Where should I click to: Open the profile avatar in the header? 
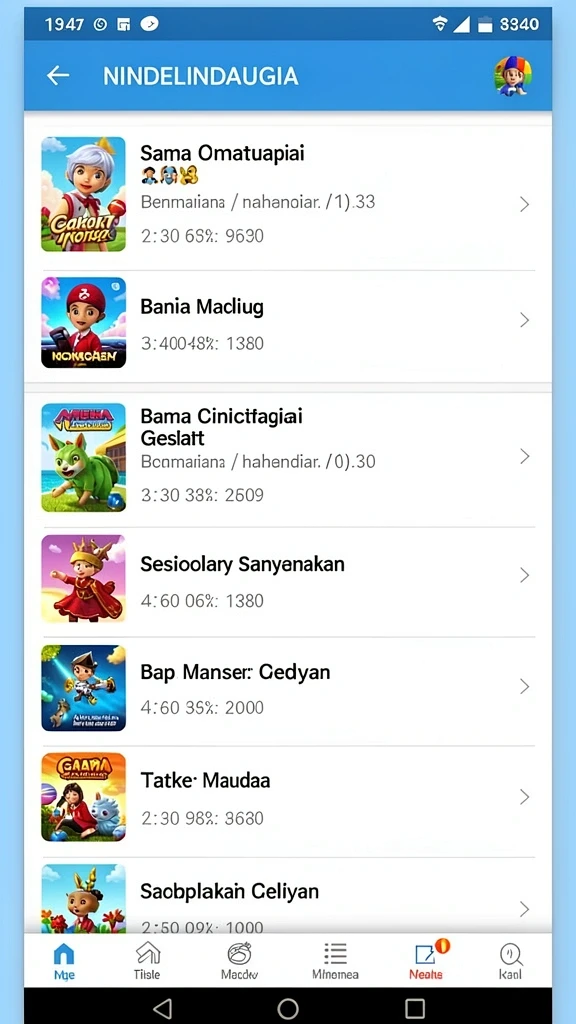512,76
